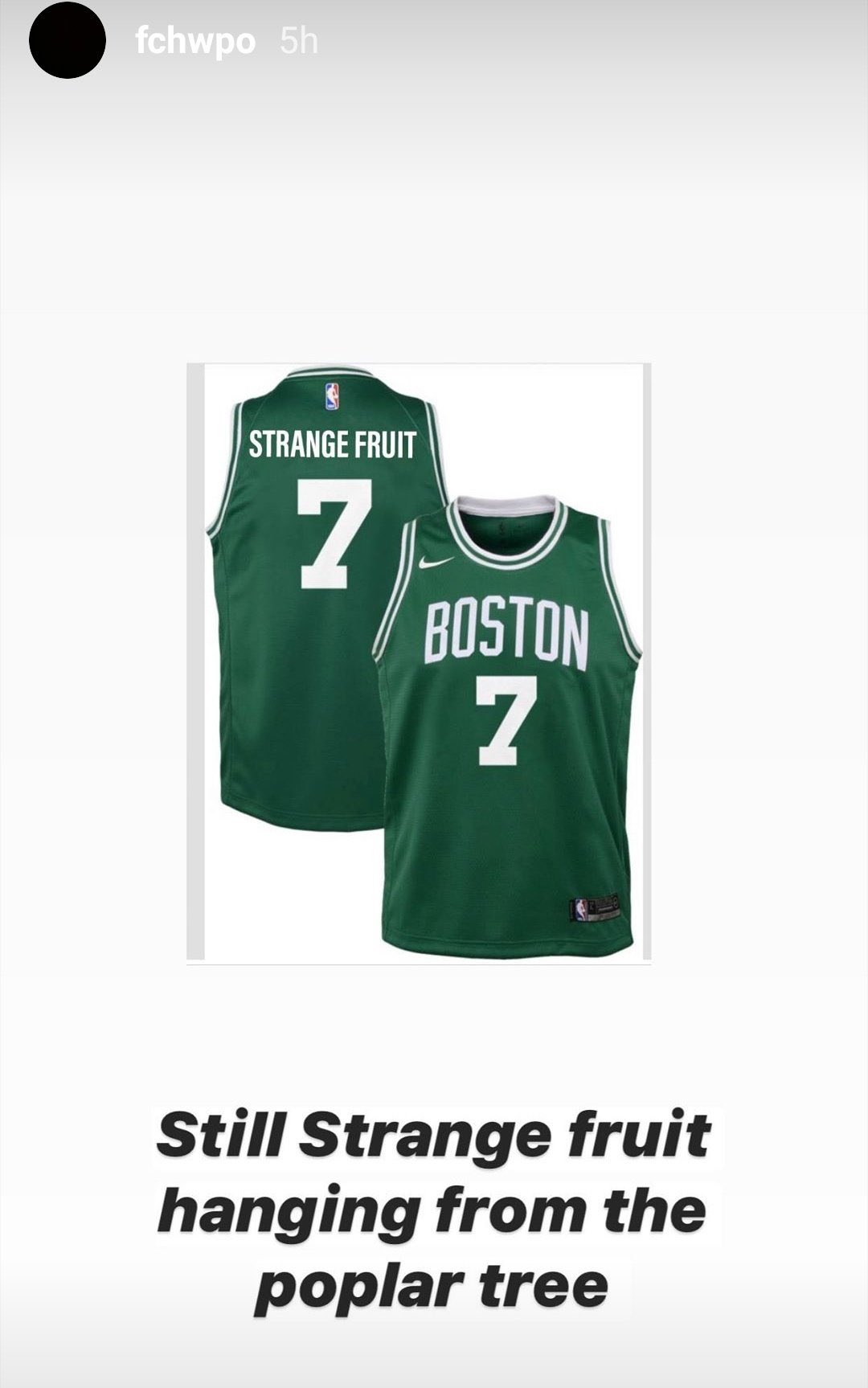Tap the story poster's profile picture
The image size is (868, 1388).
(68, 41)
